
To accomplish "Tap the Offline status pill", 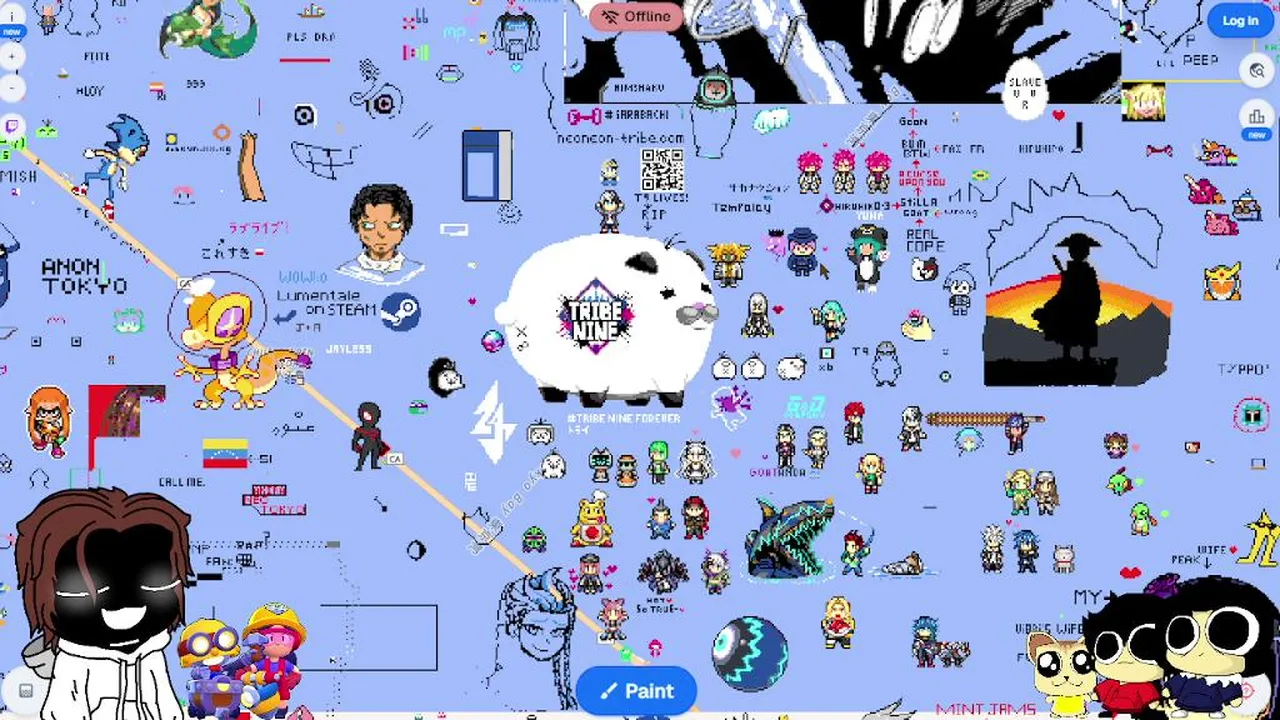I will tap(636, 17).
